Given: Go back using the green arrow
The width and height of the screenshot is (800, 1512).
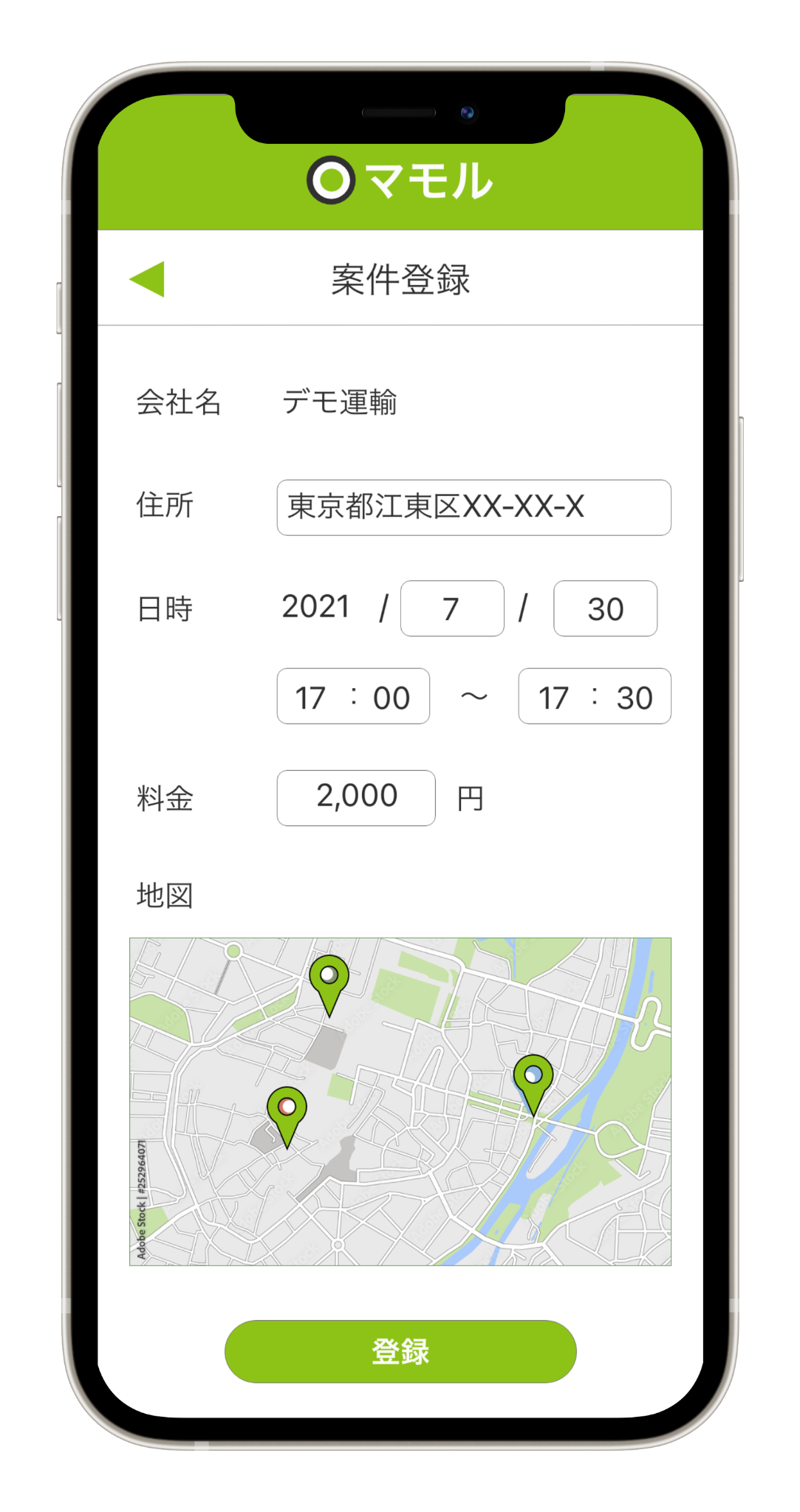Looking at the screenshot, I should tap(147, 279).
